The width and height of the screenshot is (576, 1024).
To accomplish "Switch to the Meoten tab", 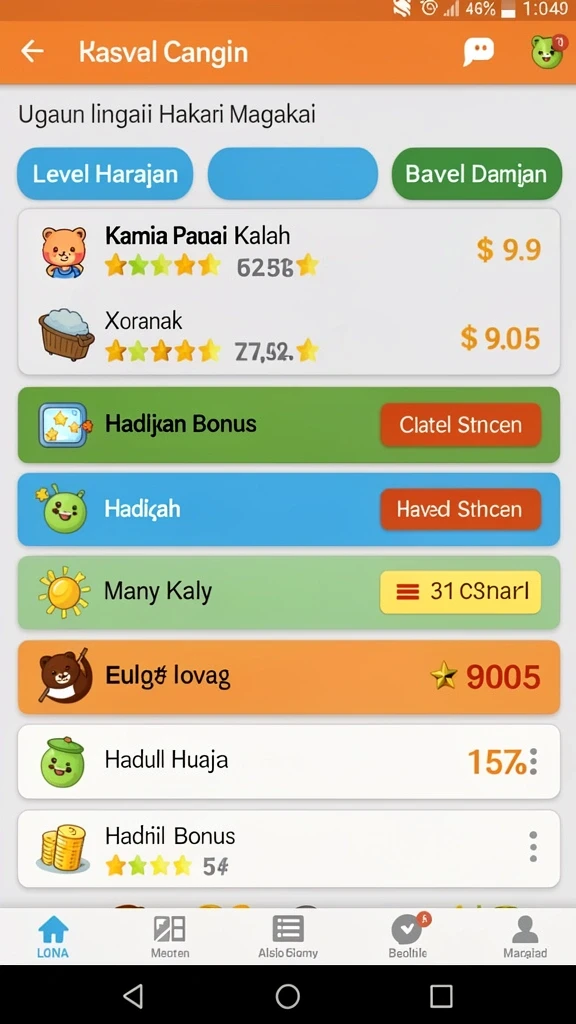I will 170,936.
